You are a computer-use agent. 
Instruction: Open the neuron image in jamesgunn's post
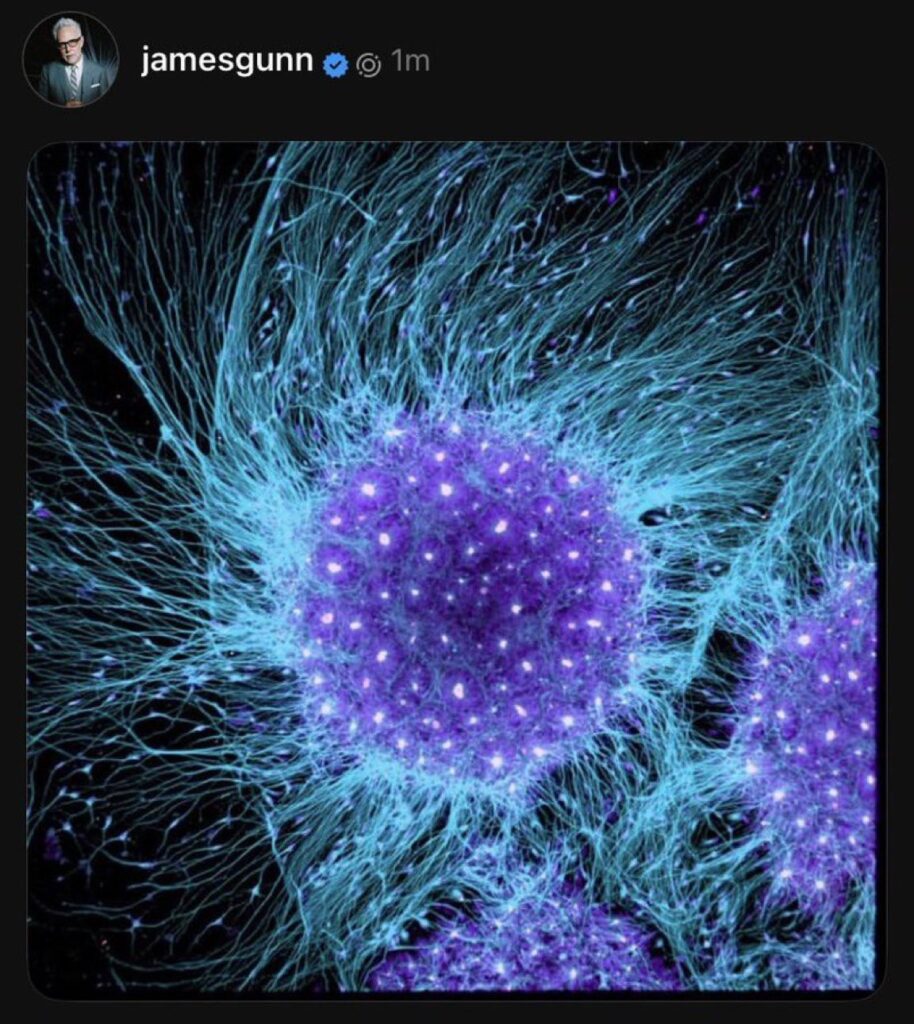(x=456, y=570)
